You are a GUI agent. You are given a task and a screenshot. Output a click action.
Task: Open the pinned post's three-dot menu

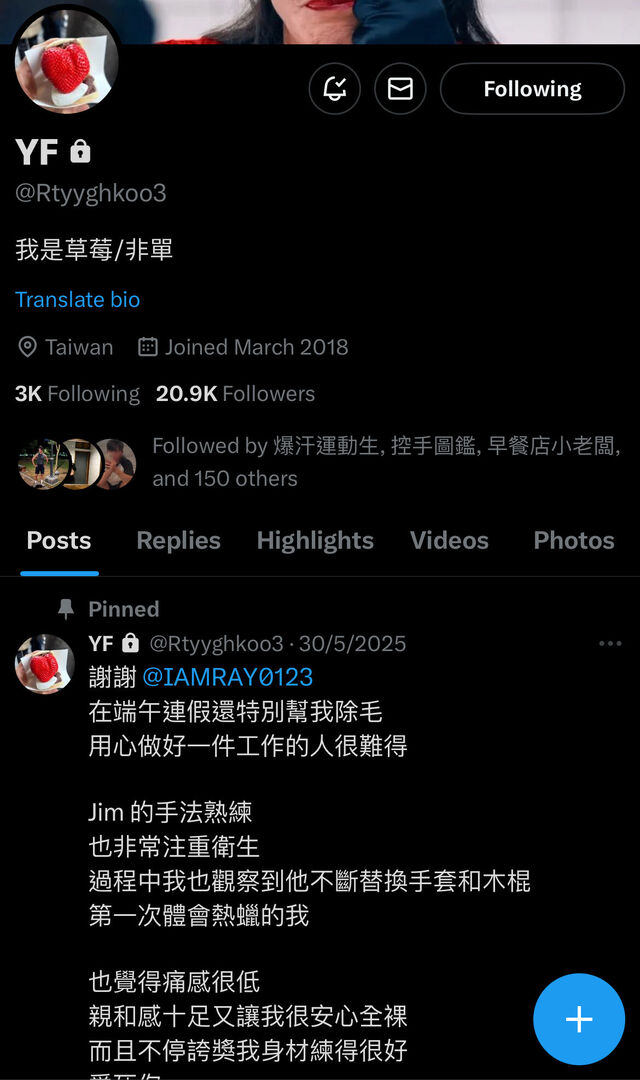(610, 643)
